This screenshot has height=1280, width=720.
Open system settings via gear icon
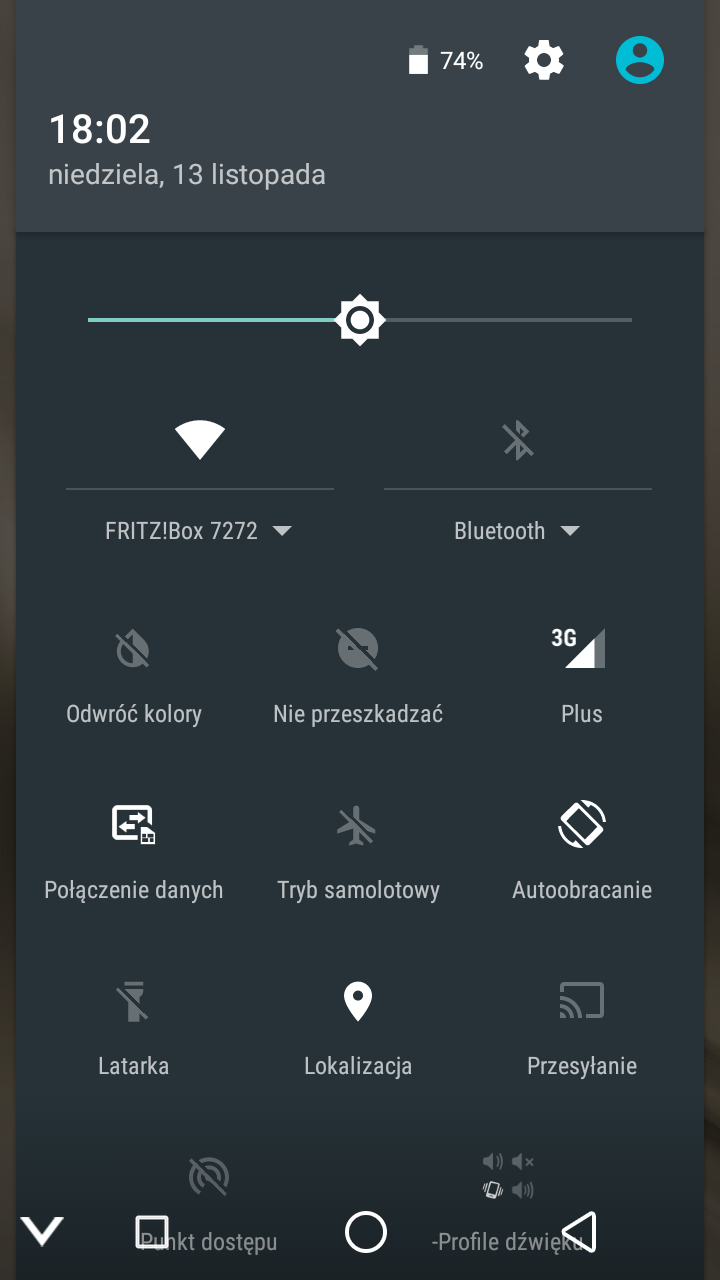[x=544, y=61]
